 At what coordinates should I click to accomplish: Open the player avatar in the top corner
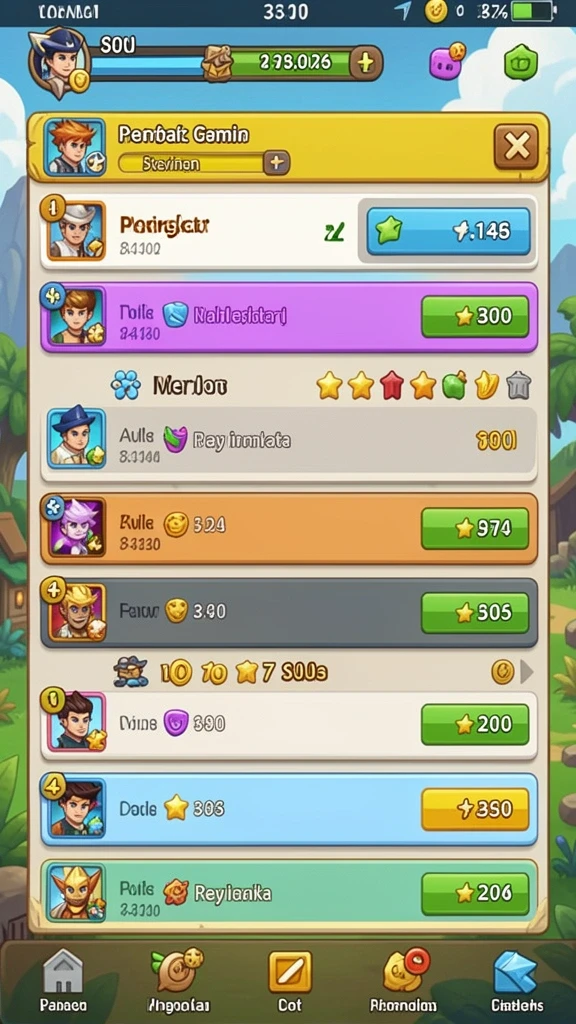tap(58, 61)
